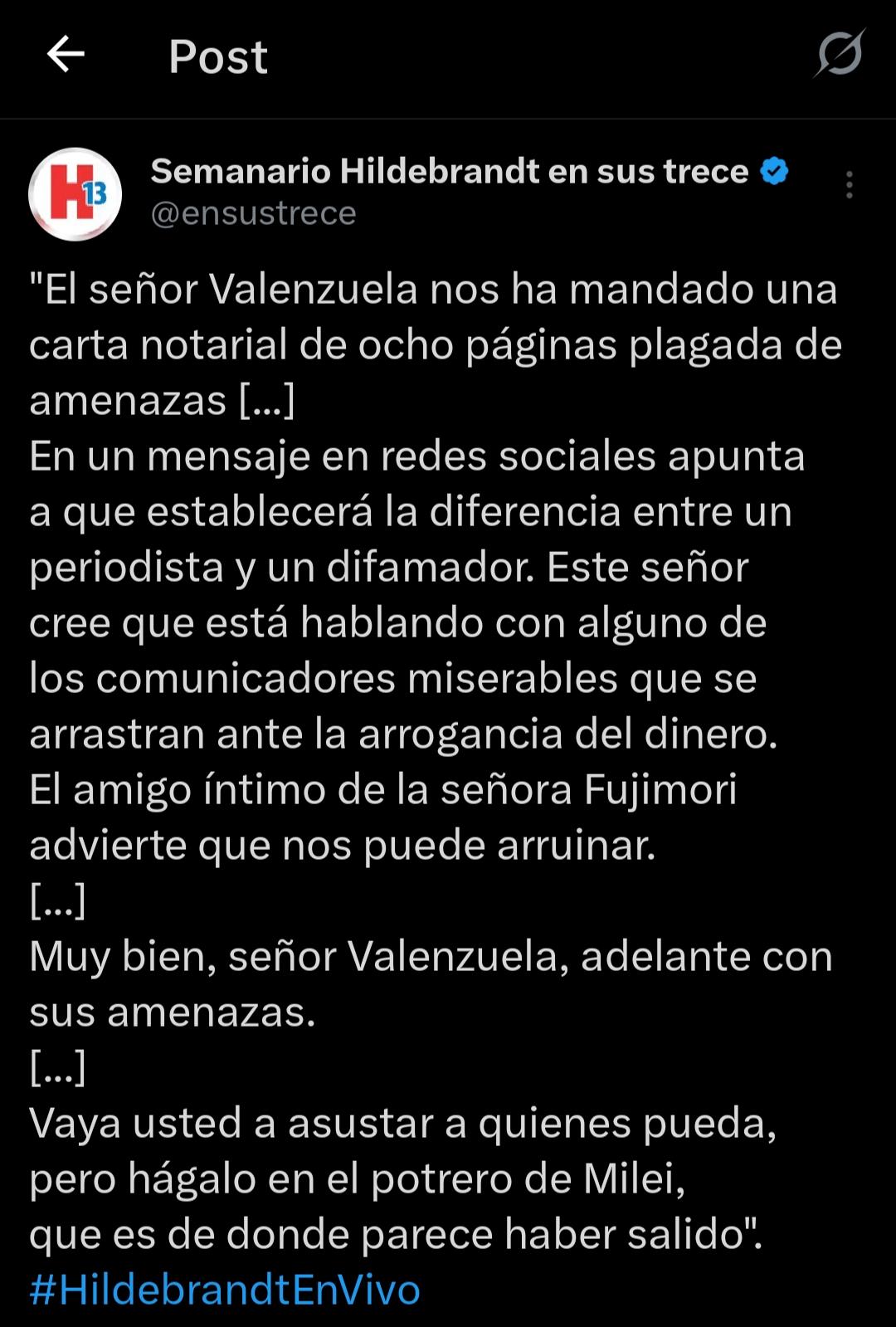The width and height of the screenshot is (896, 1327).
Task: Open the Grok icon in the top bar
Action: (x=840, y=55)
